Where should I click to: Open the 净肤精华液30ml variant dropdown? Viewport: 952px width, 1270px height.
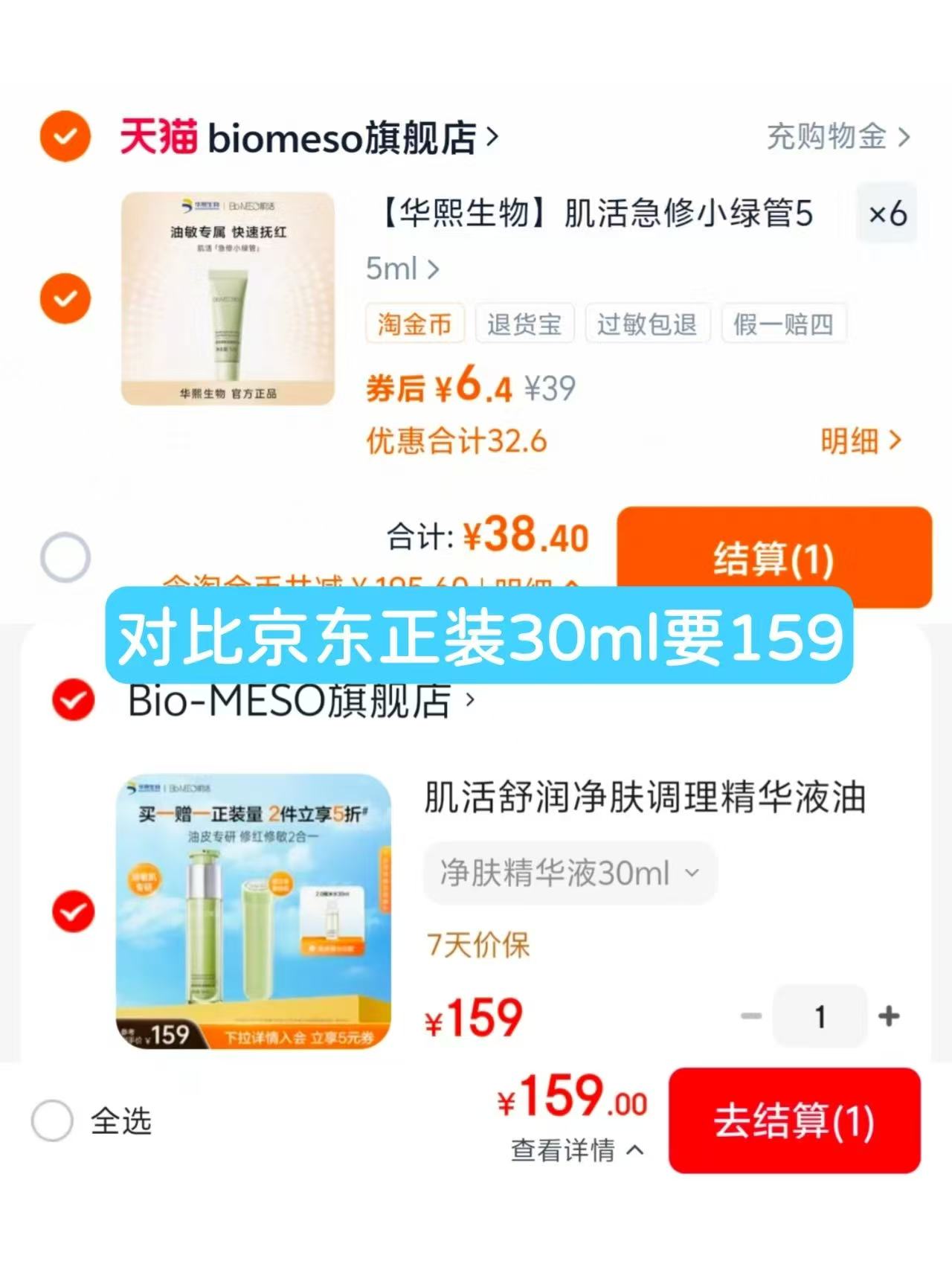(569, 873)
